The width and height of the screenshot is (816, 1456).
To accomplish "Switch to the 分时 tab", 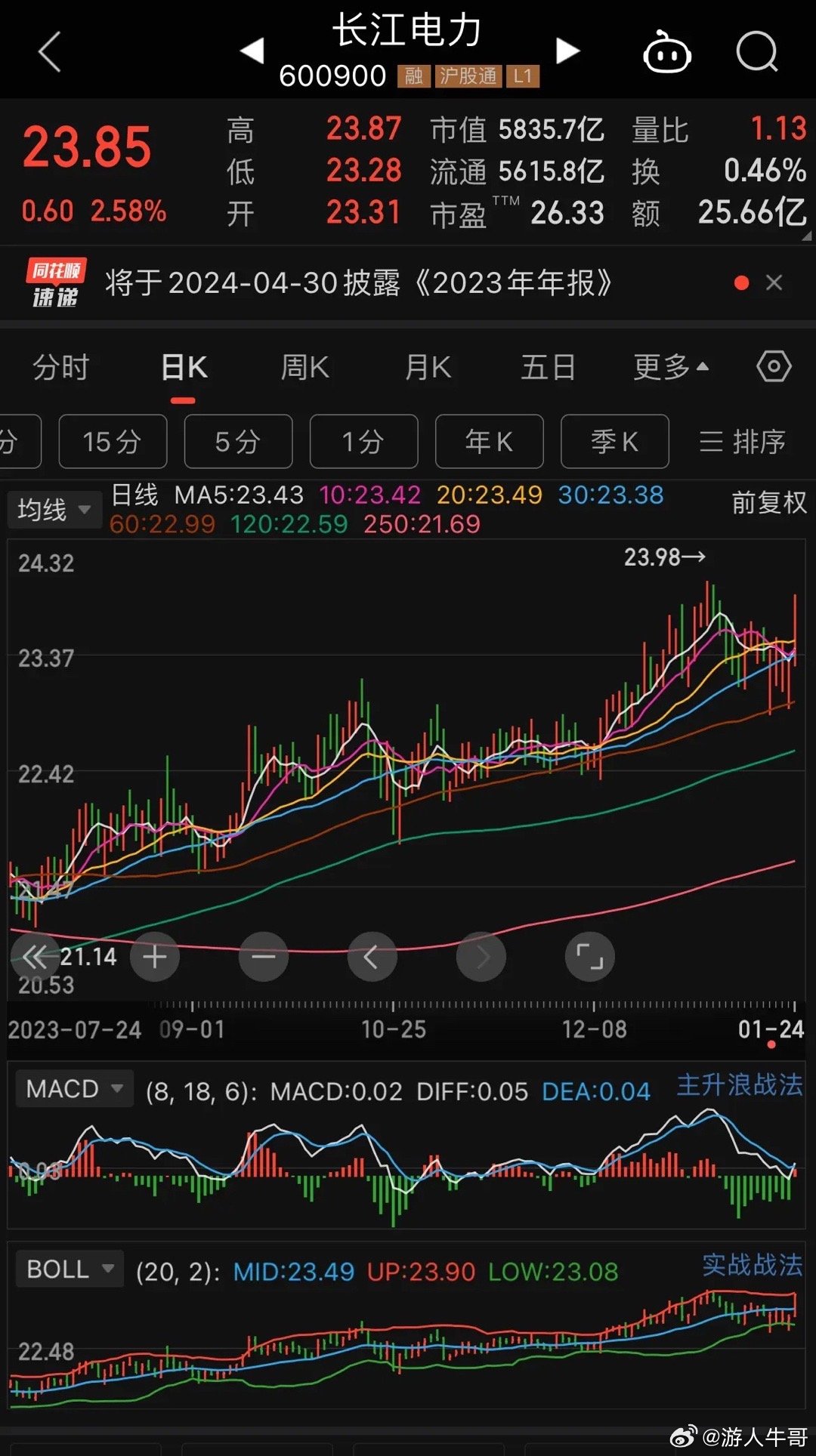I will coord(60,368).
